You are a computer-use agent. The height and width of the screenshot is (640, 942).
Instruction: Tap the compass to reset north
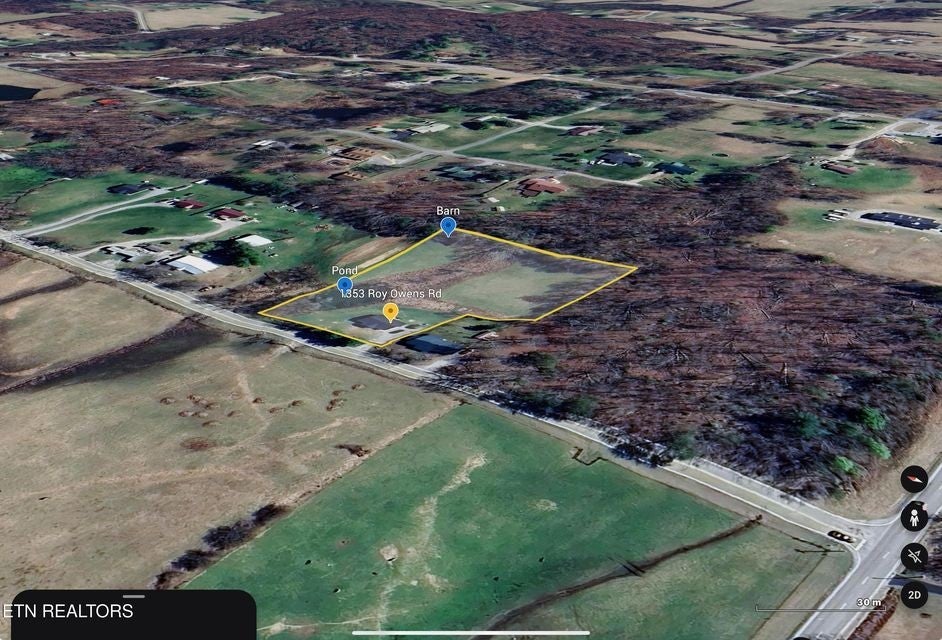(x=914, y=478)
